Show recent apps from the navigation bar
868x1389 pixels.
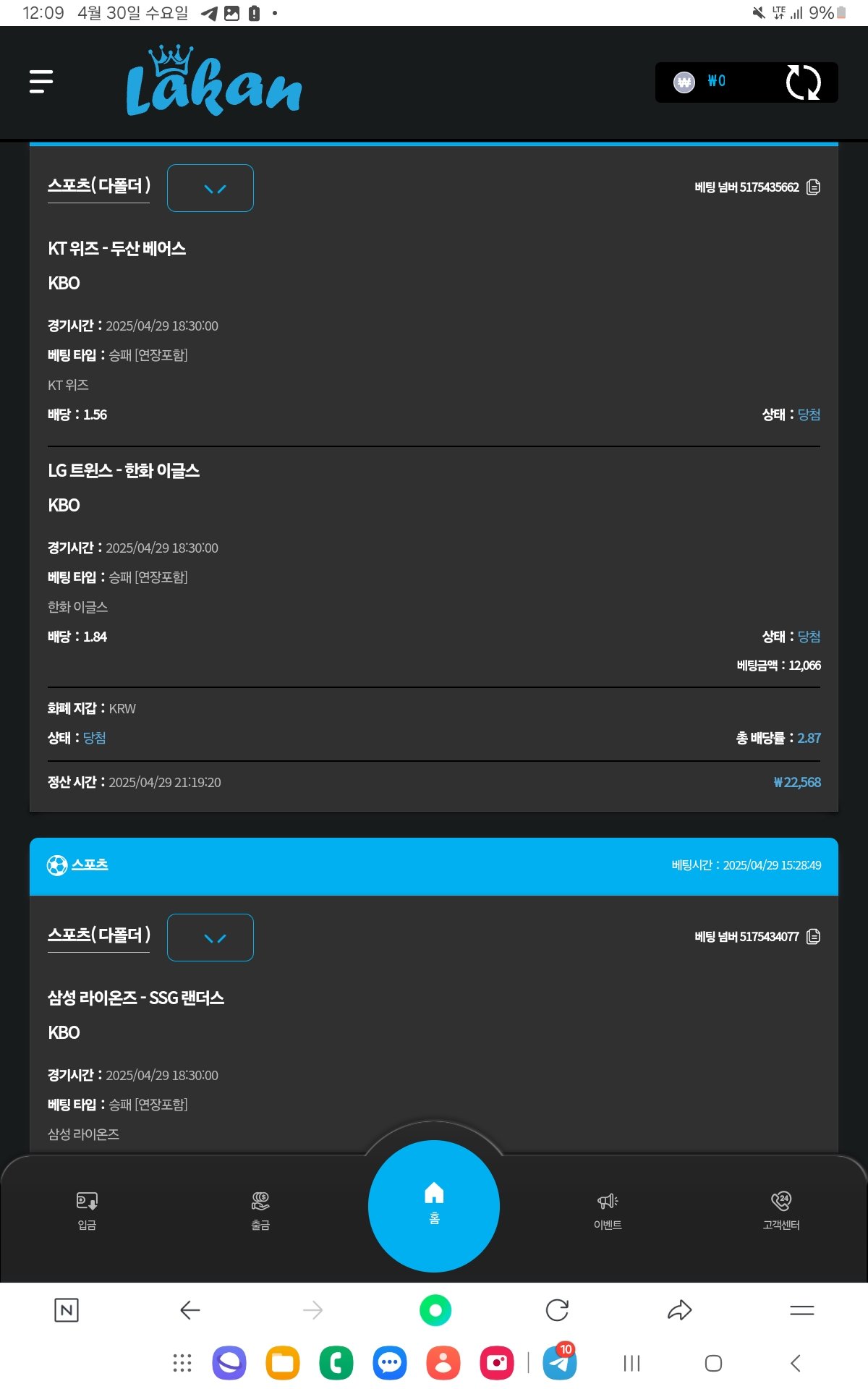tap(631, 1364)
